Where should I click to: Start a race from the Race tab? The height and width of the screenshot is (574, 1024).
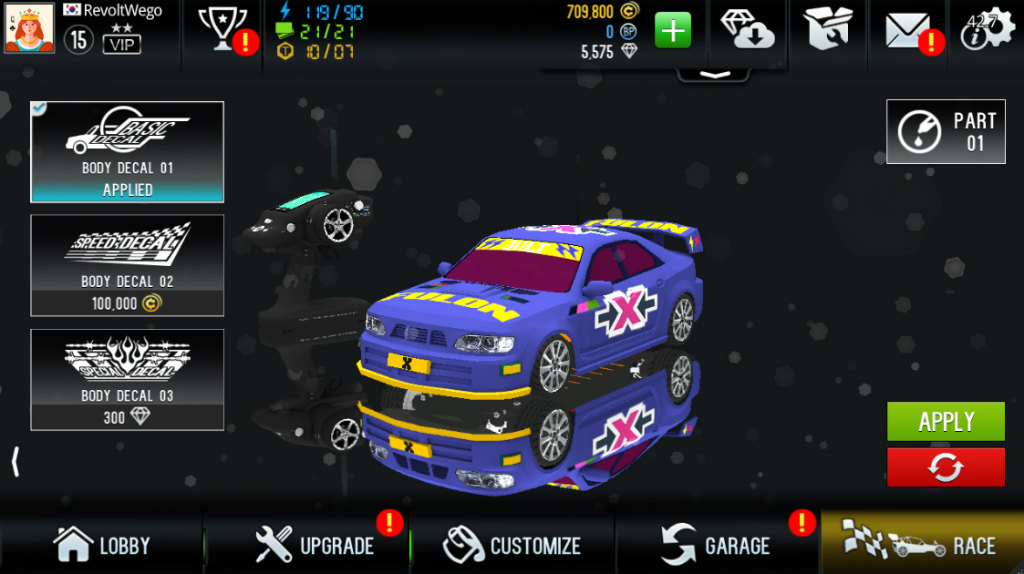coord(922,544)
